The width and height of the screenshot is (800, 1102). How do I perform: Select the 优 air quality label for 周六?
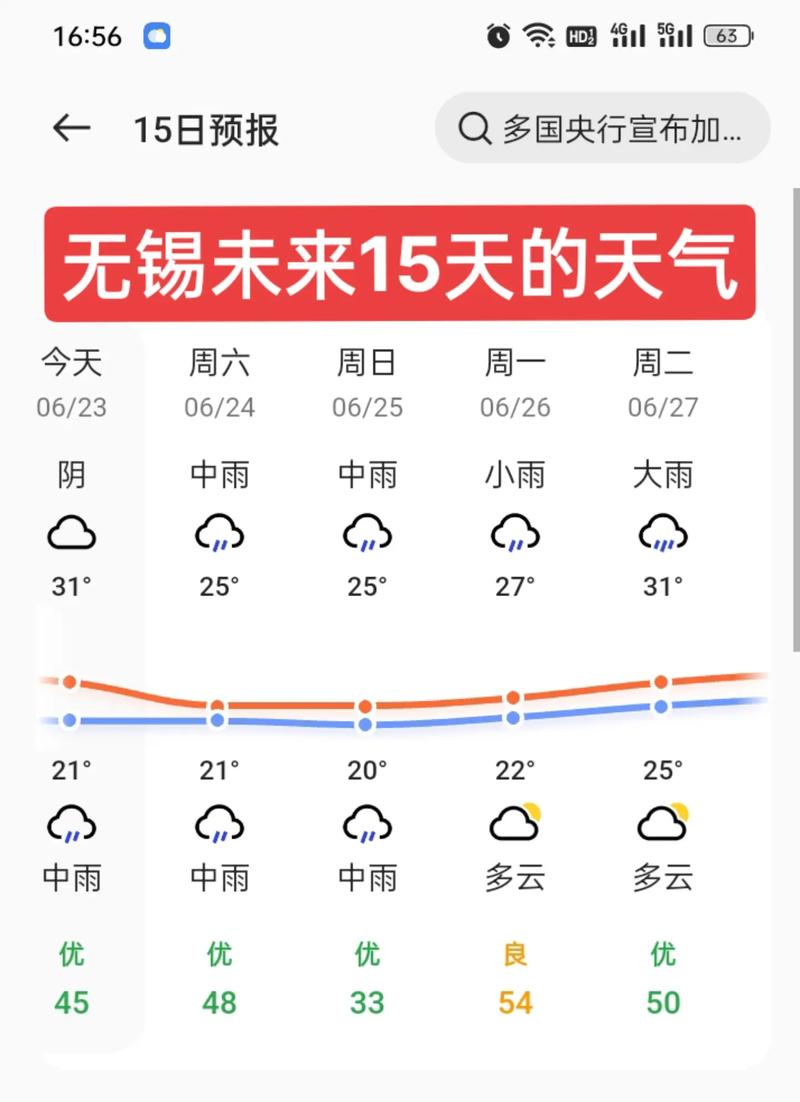pos(218,955)
